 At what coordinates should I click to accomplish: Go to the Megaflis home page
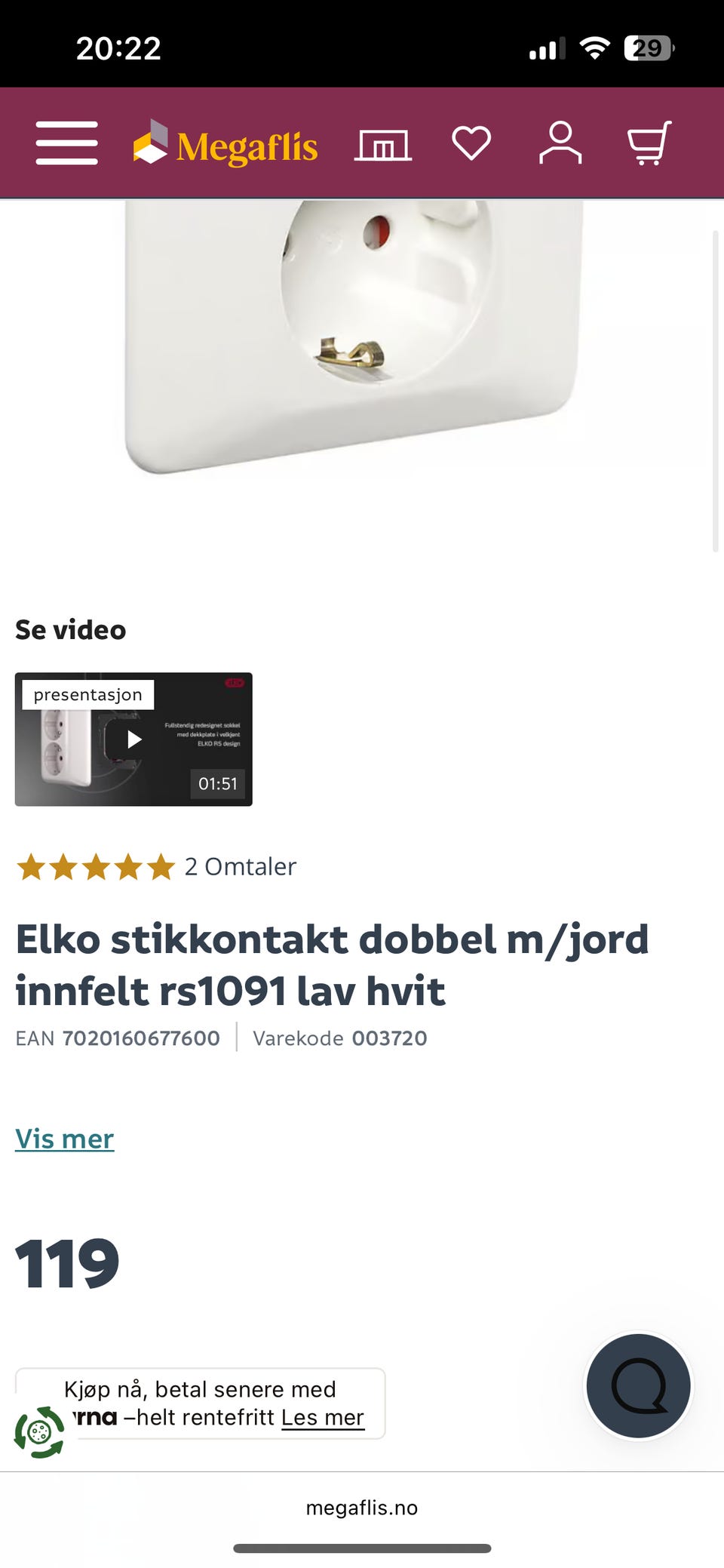(x=225, y=144)
